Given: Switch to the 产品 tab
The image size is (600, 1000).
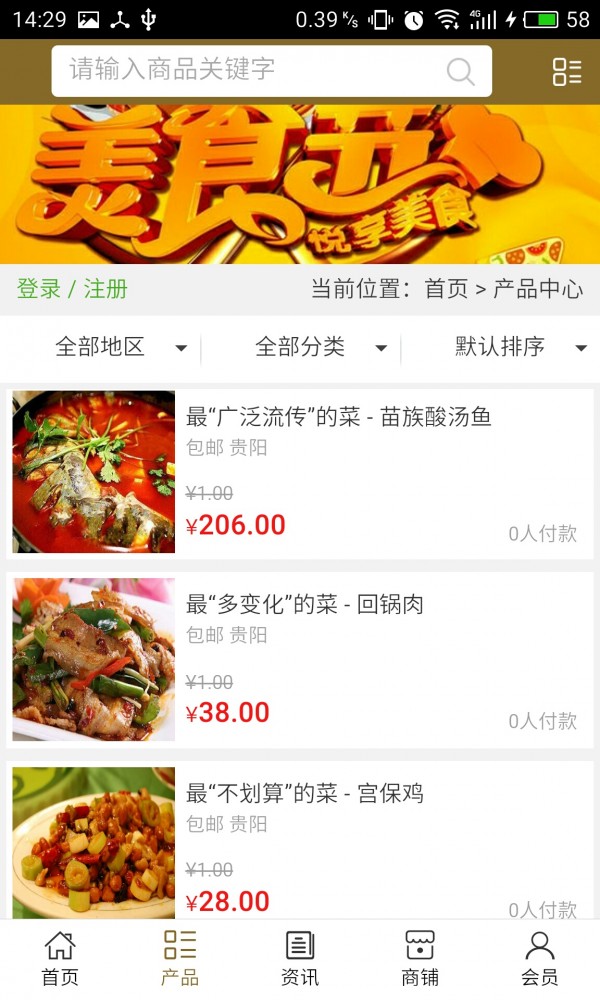Looking at the screenshot, I should point(180,958).
